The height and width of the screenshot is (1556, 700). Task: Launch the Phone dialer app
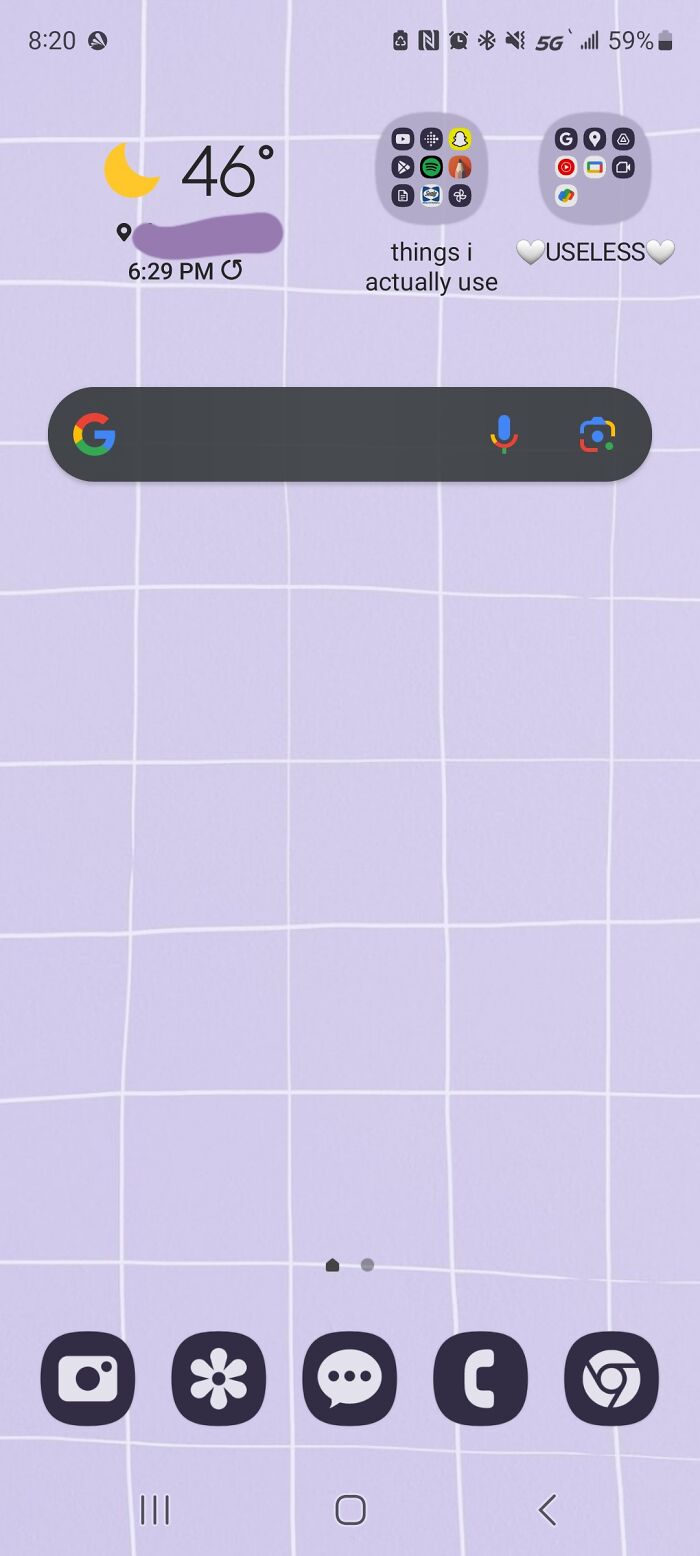pyautogui.click(x=481, y=1379)
